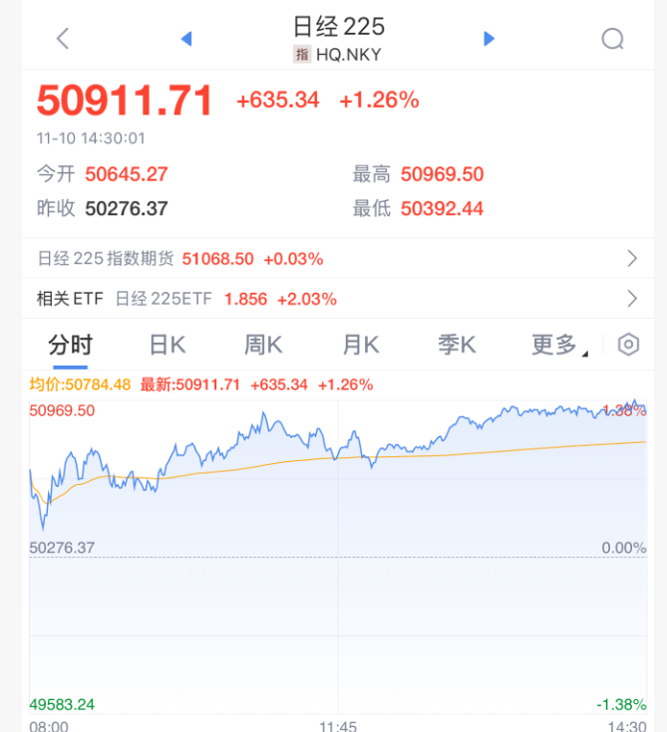Switch to the 日K chart tab

[167, 345]
